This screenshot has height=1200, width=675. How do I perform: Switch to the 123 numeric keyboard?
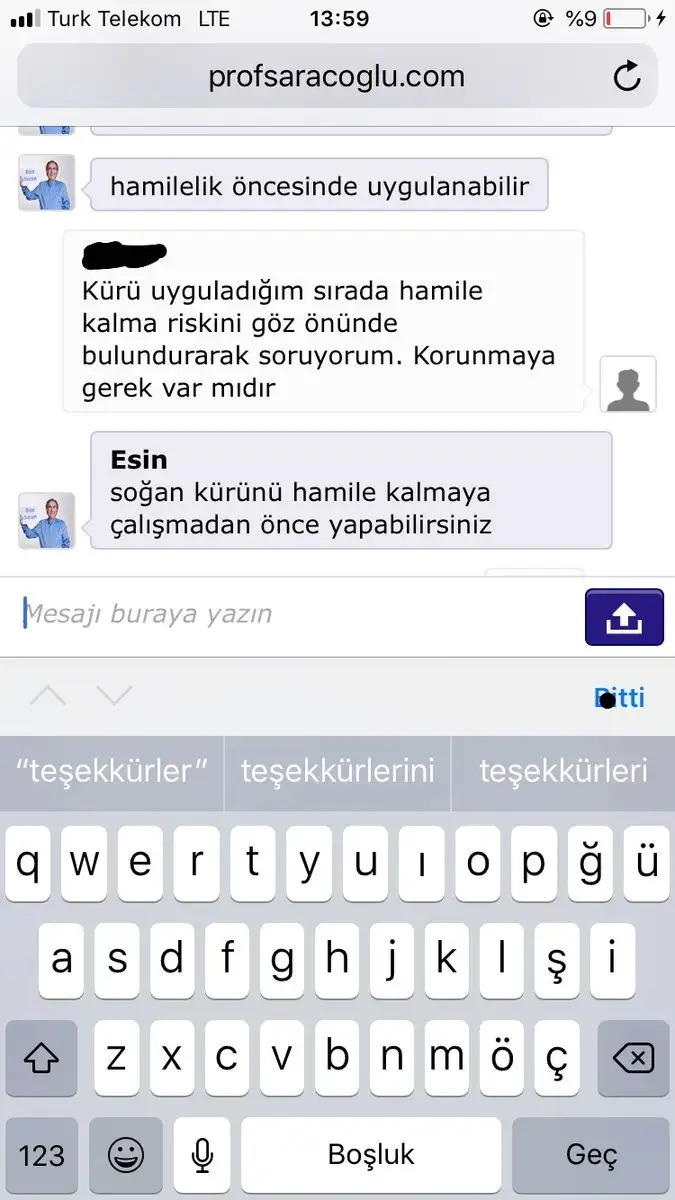click(42, 1155)
